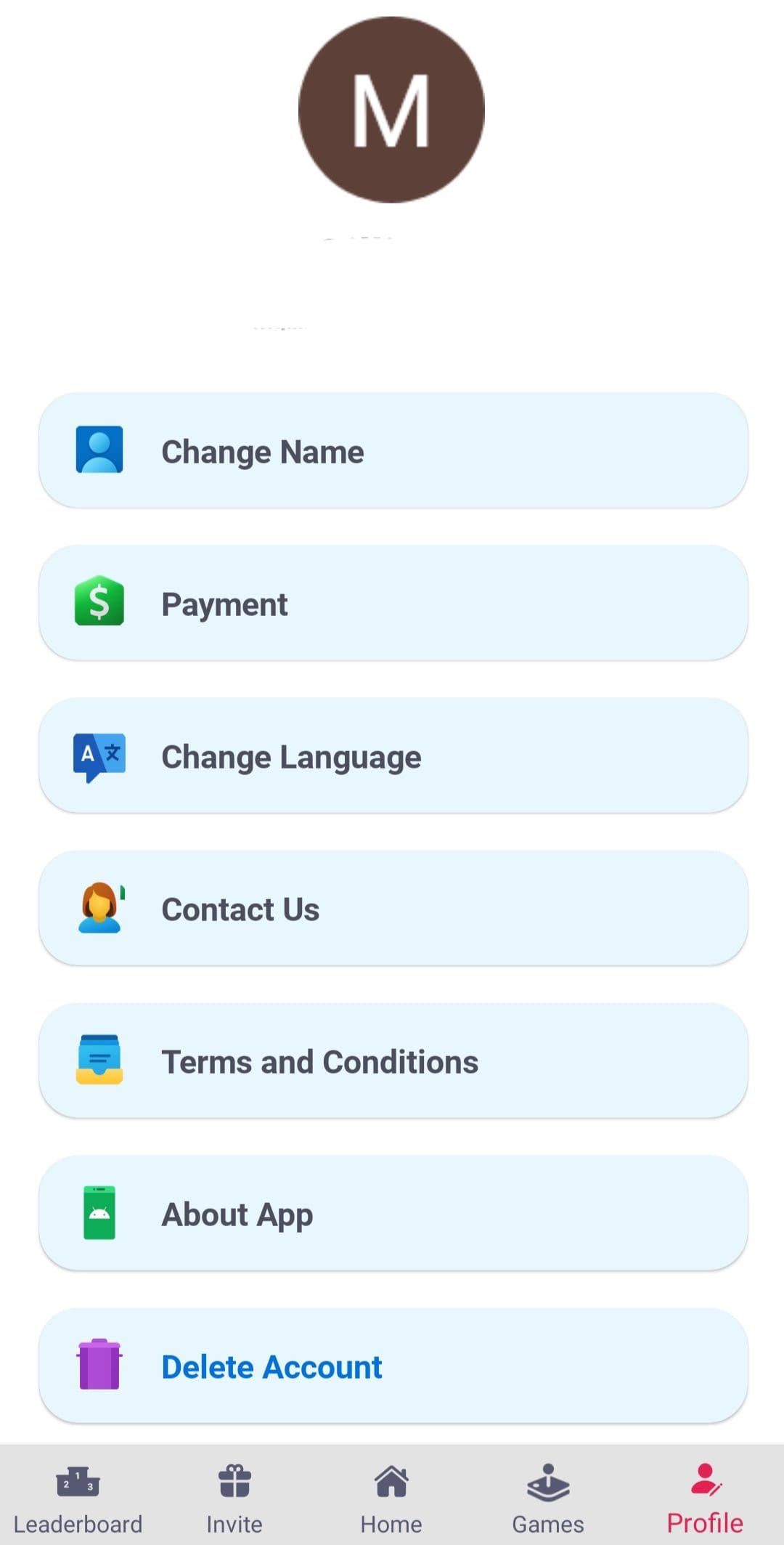Open the Change Name option
Image resolution: width=784 pixels, height=1545 pixels.
[393, 450]
